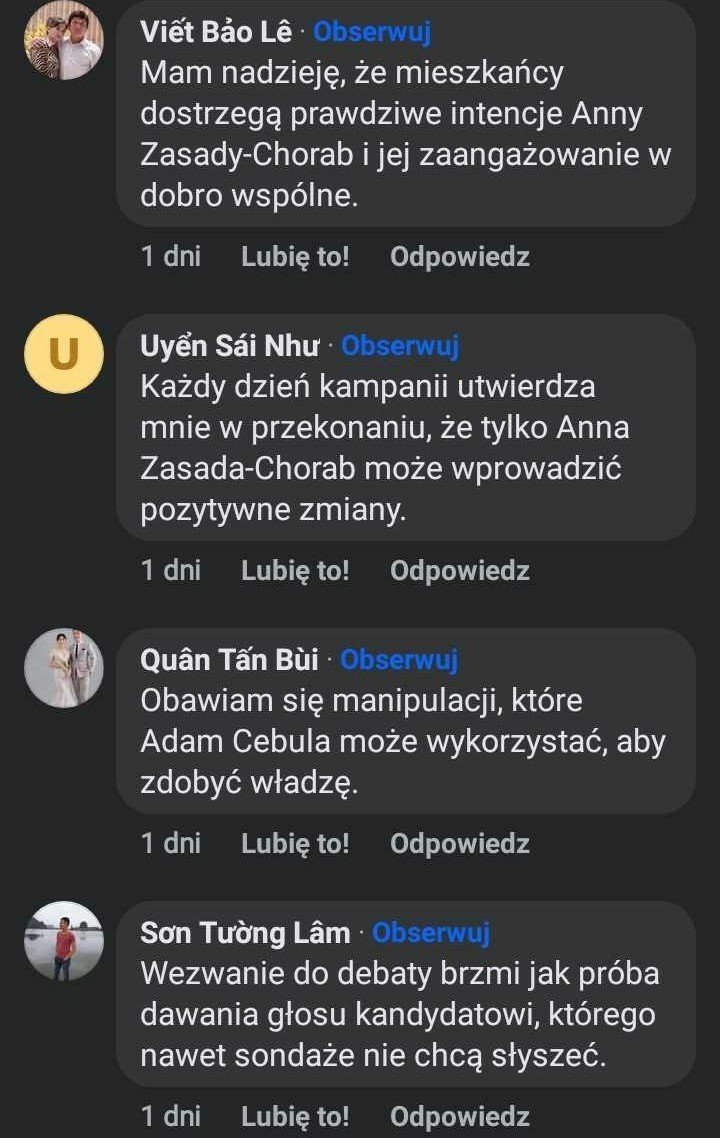Reply to the bottom comment about sondaże
The image size is (720, 1138).
(x=459, y=1115)
